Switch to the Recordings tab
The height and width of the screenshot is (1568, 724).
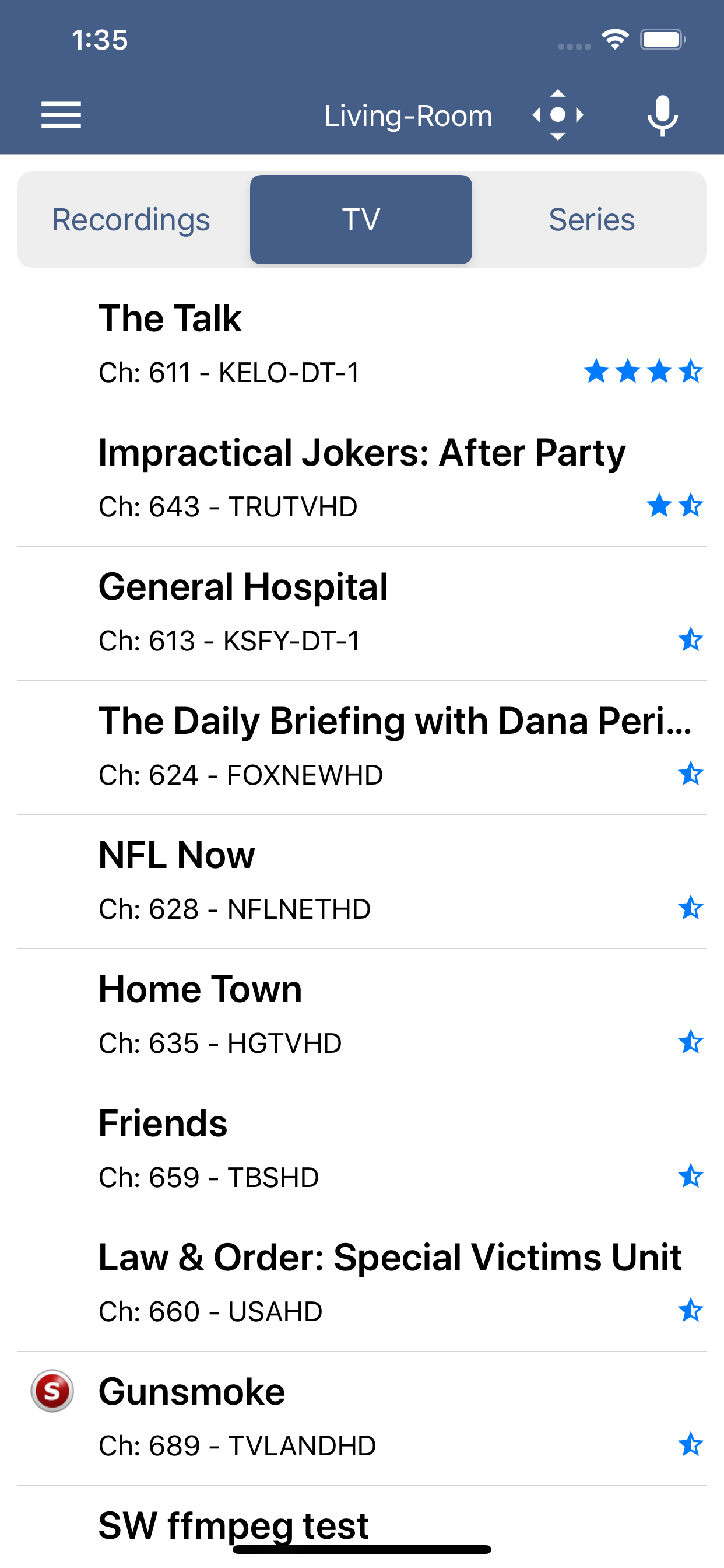[x=131, y=220]
